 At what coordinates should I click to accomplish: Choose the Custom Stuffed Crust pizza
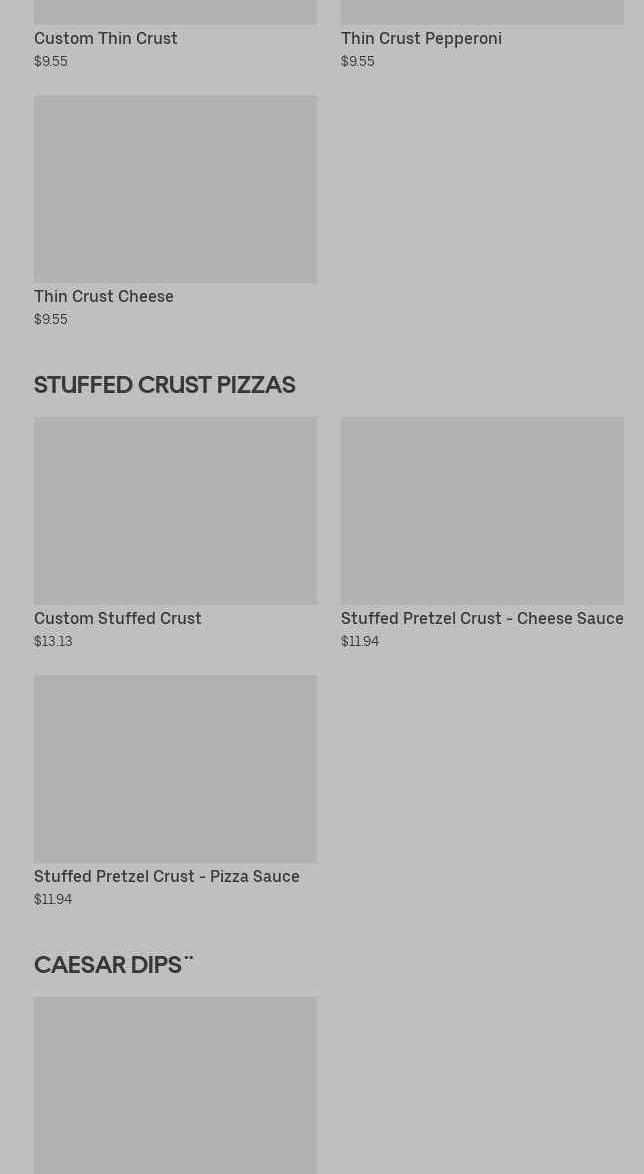pyautogui.click(x=175, y=533)
